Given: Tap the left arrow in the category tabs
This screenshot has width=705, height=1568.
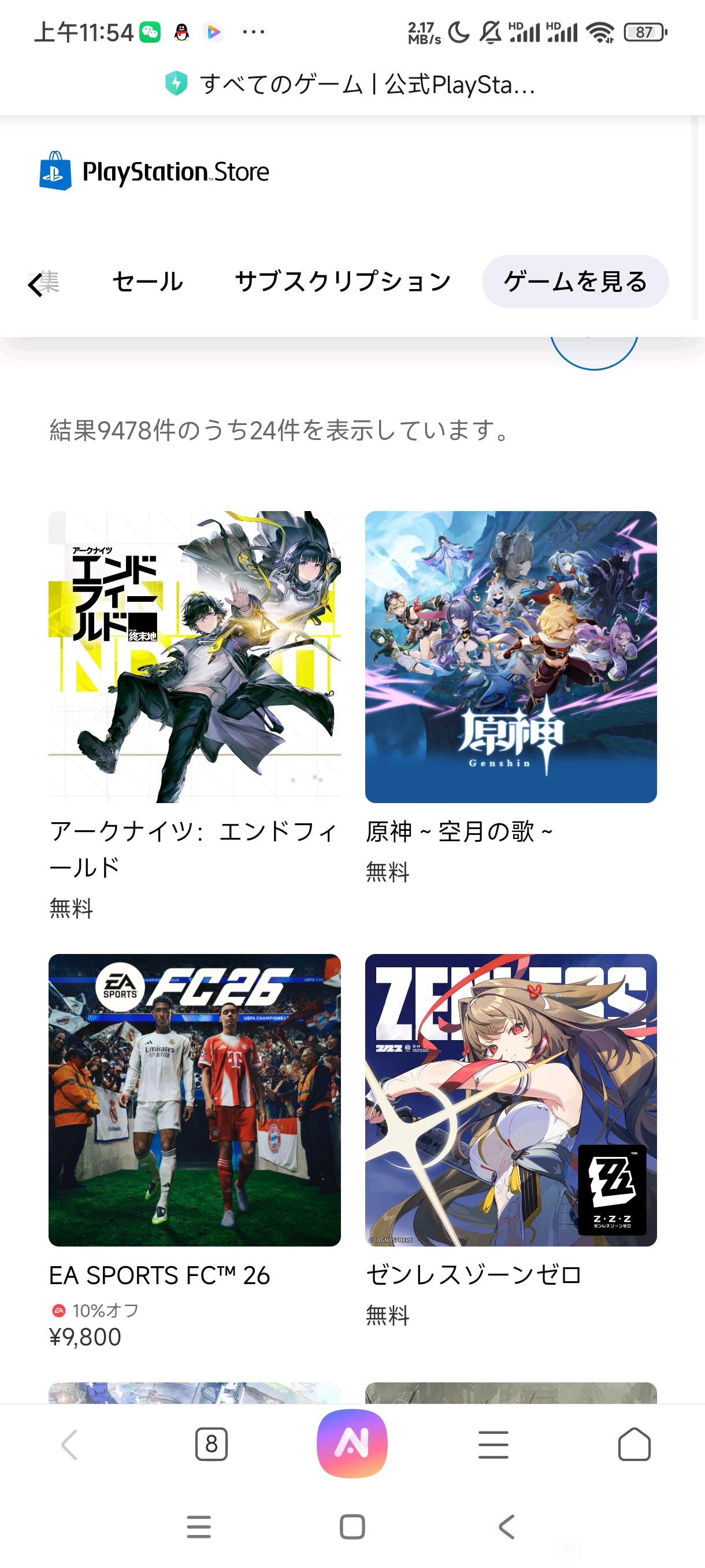Looking at the screenshot, I should click(x=36, y=284).
